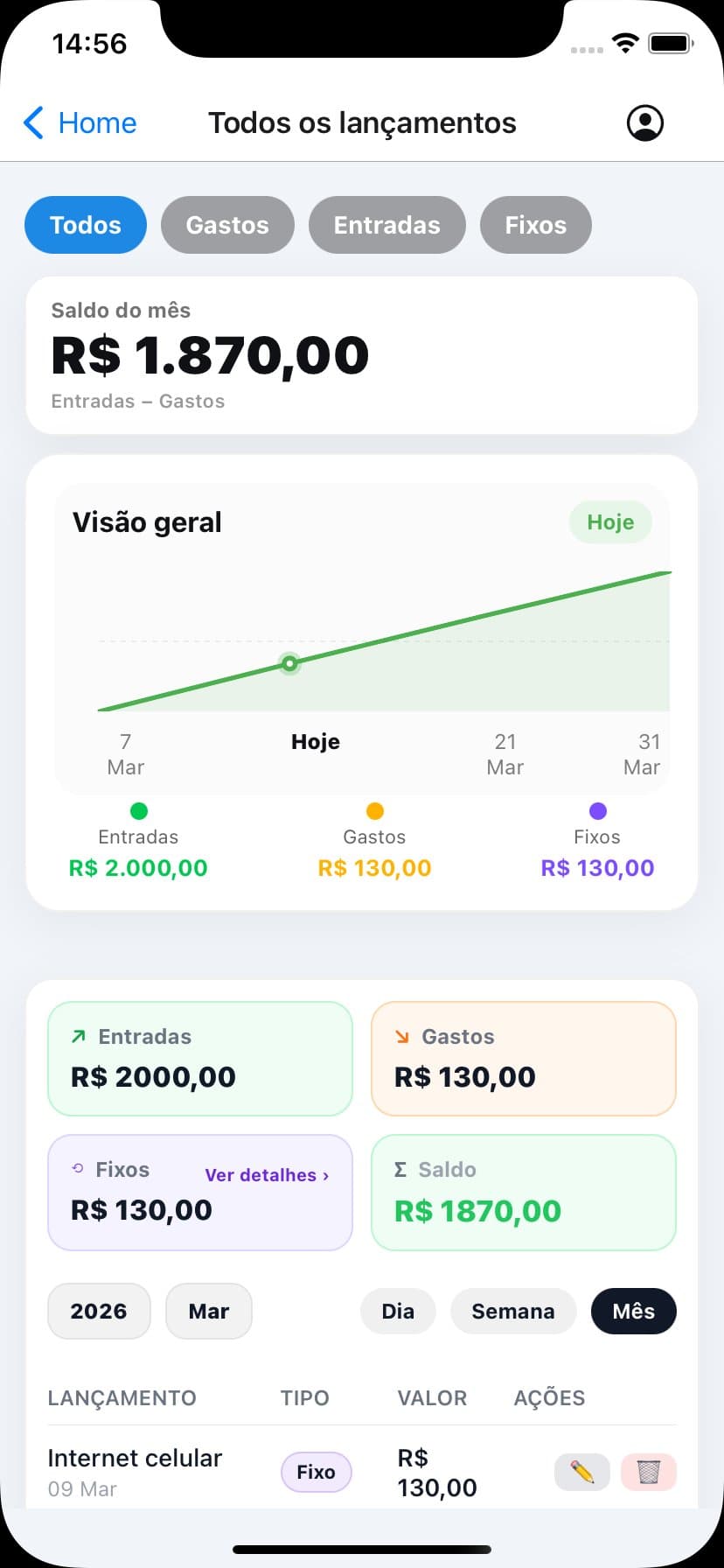The height and width of the screenshot is (1568, 724).
Task: Click the Sigma icon on the Saldo card
Action: [x=401, y=1169]
